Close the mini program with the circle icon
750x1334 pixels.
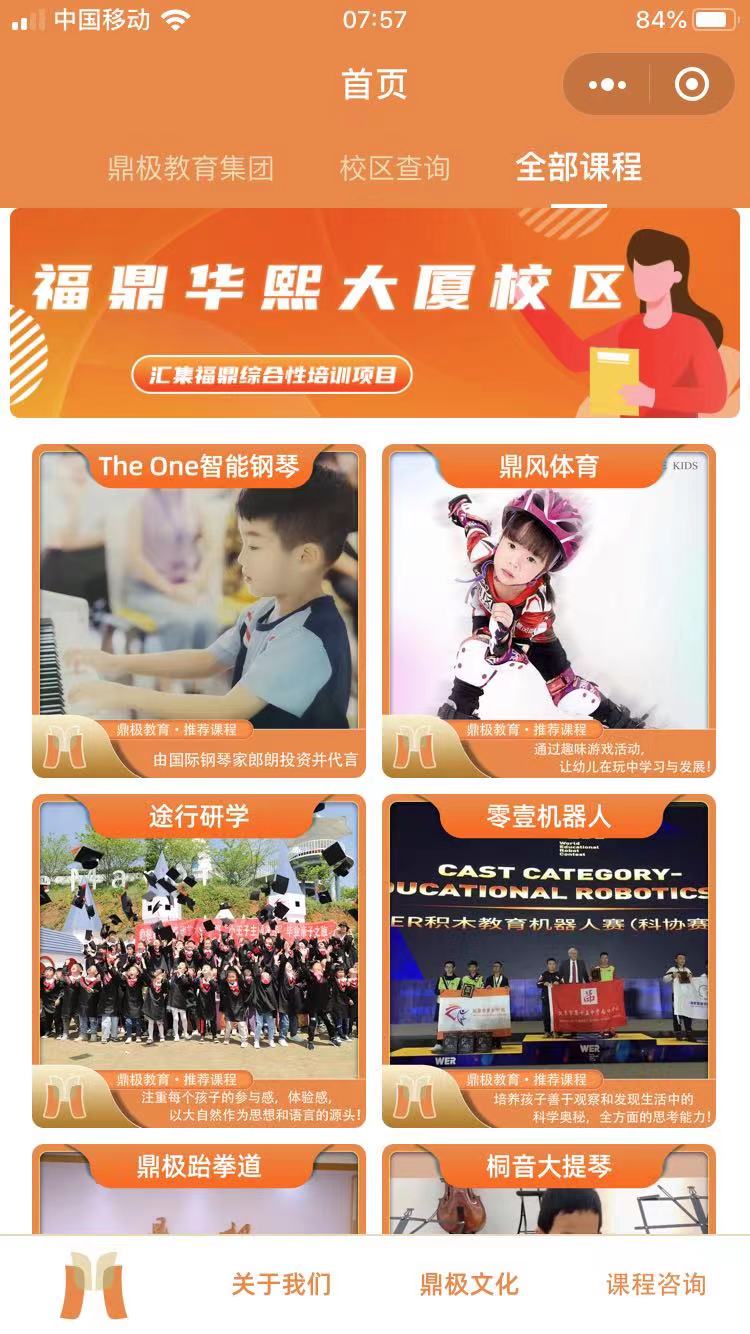tap(692, 85)
